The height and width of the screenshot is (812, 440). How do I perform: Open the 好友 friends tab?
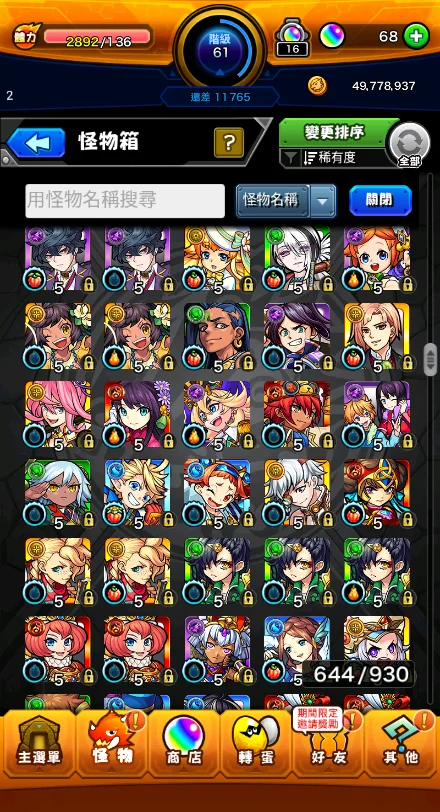click(x=328, y=742)
